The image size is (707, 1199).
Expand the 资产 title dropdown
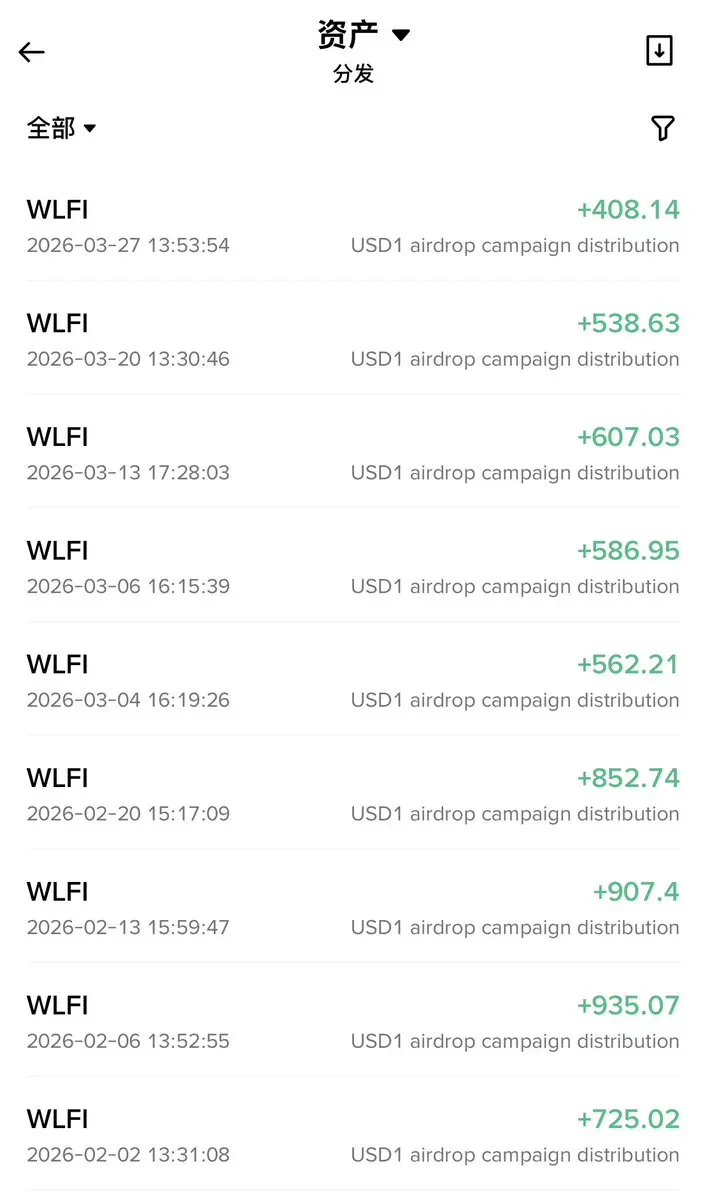(x=363, y=35)
